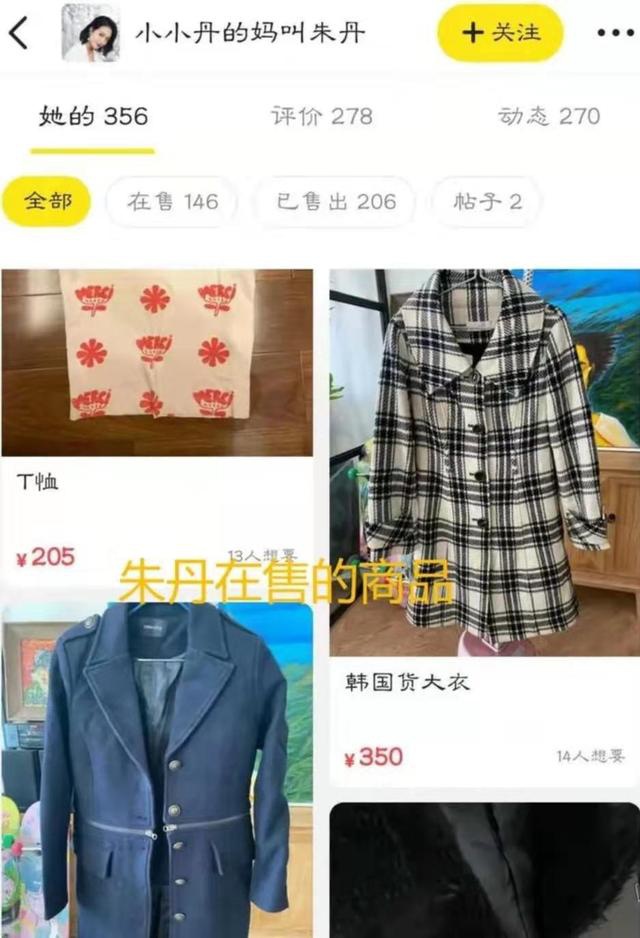Screen dimensions: 640x938
Task: Select the 她的 356 tab
Action: pos(93,116)
